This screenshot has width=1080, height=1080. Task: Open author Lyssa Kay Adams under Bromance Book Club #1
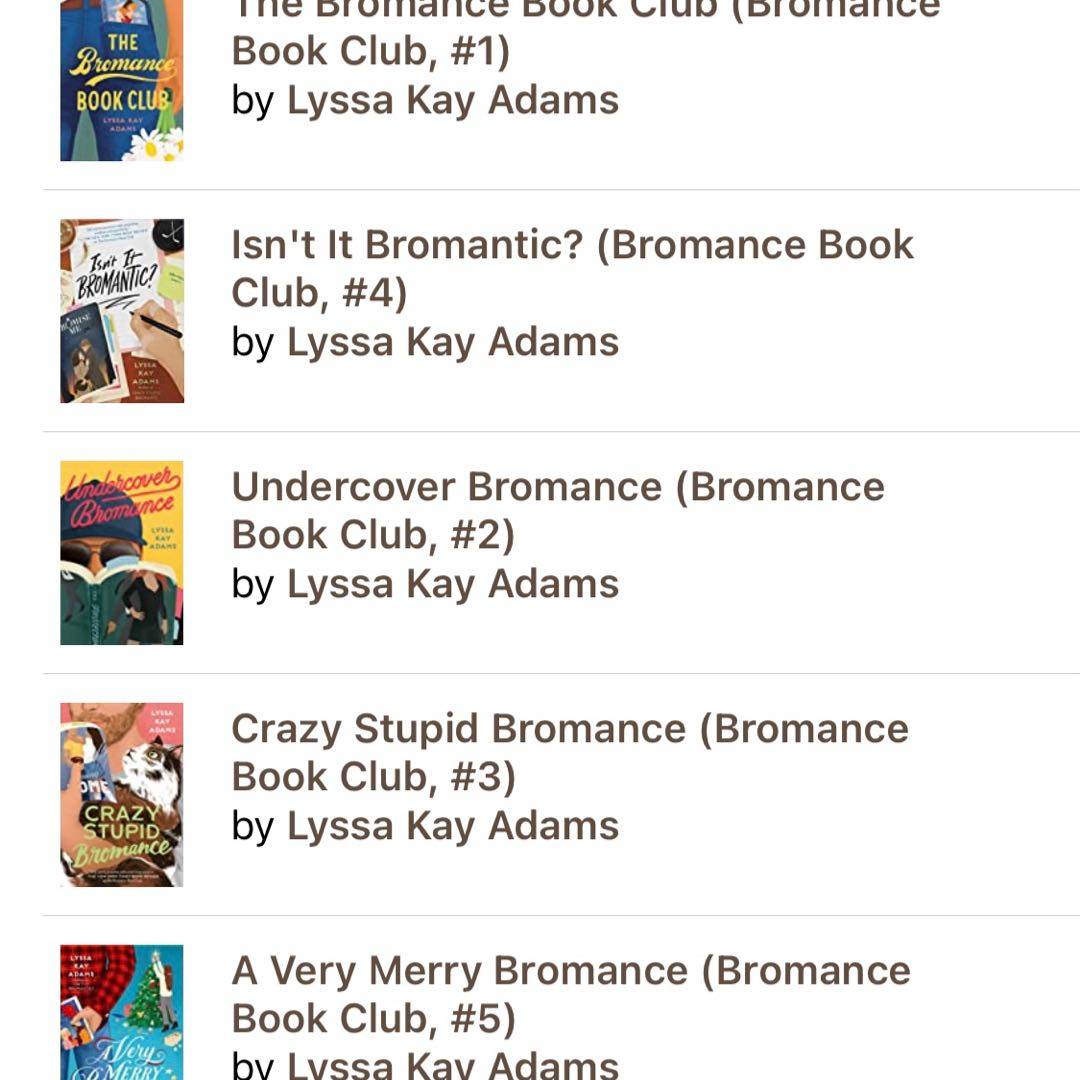click(453, 100)
